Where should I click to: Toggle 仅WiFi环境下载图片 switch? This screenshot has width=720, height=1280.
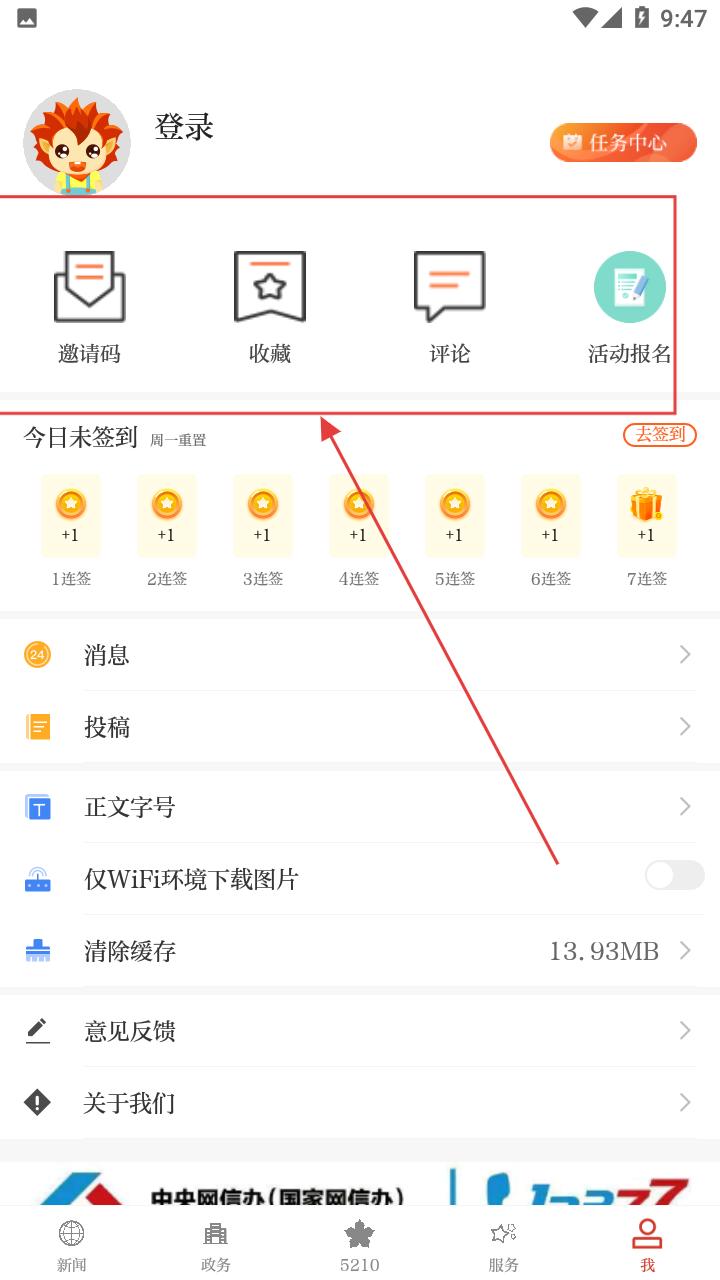coord(674,876)
